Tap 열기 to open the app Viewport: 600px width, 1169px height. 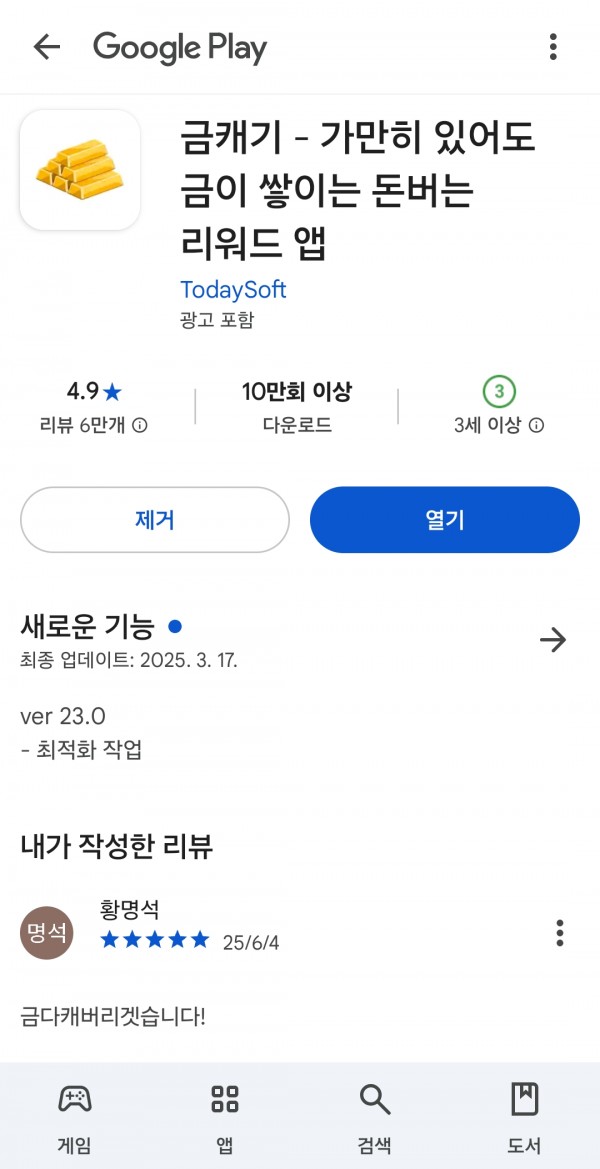tap(445, 520)
